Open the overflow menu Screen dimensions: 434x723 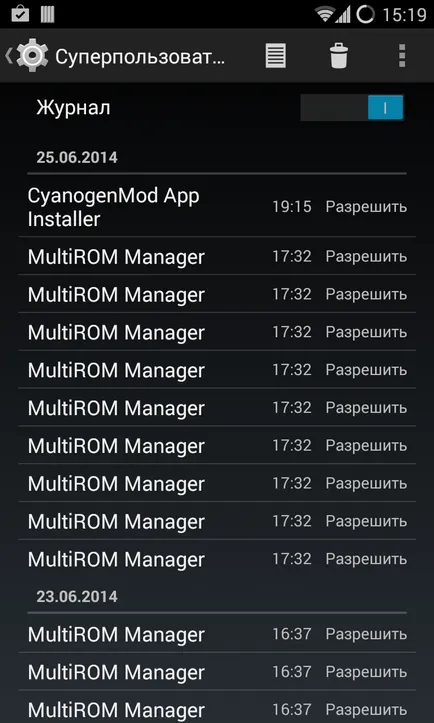pos(402,56)
